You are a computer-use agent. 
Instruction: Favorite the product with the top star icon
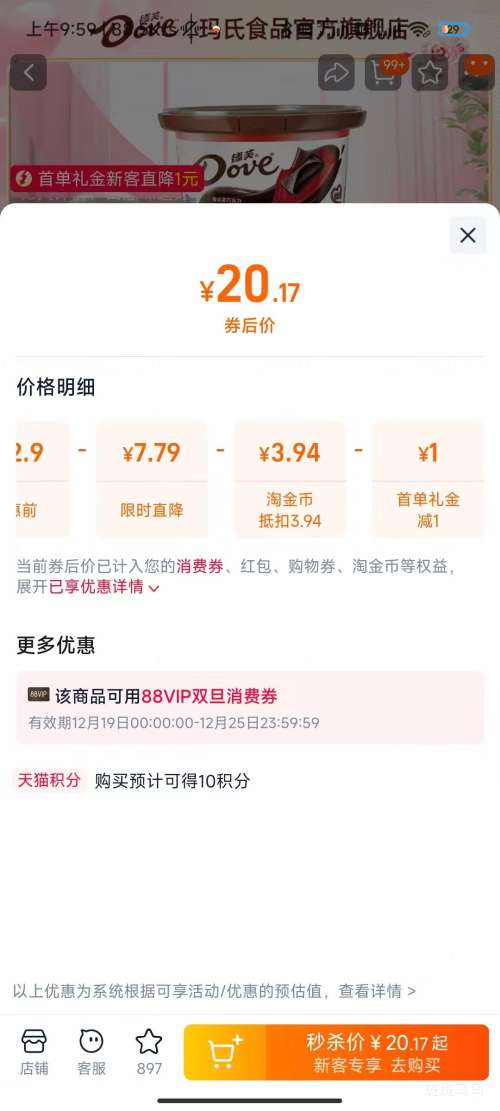[x=430, y=73]
